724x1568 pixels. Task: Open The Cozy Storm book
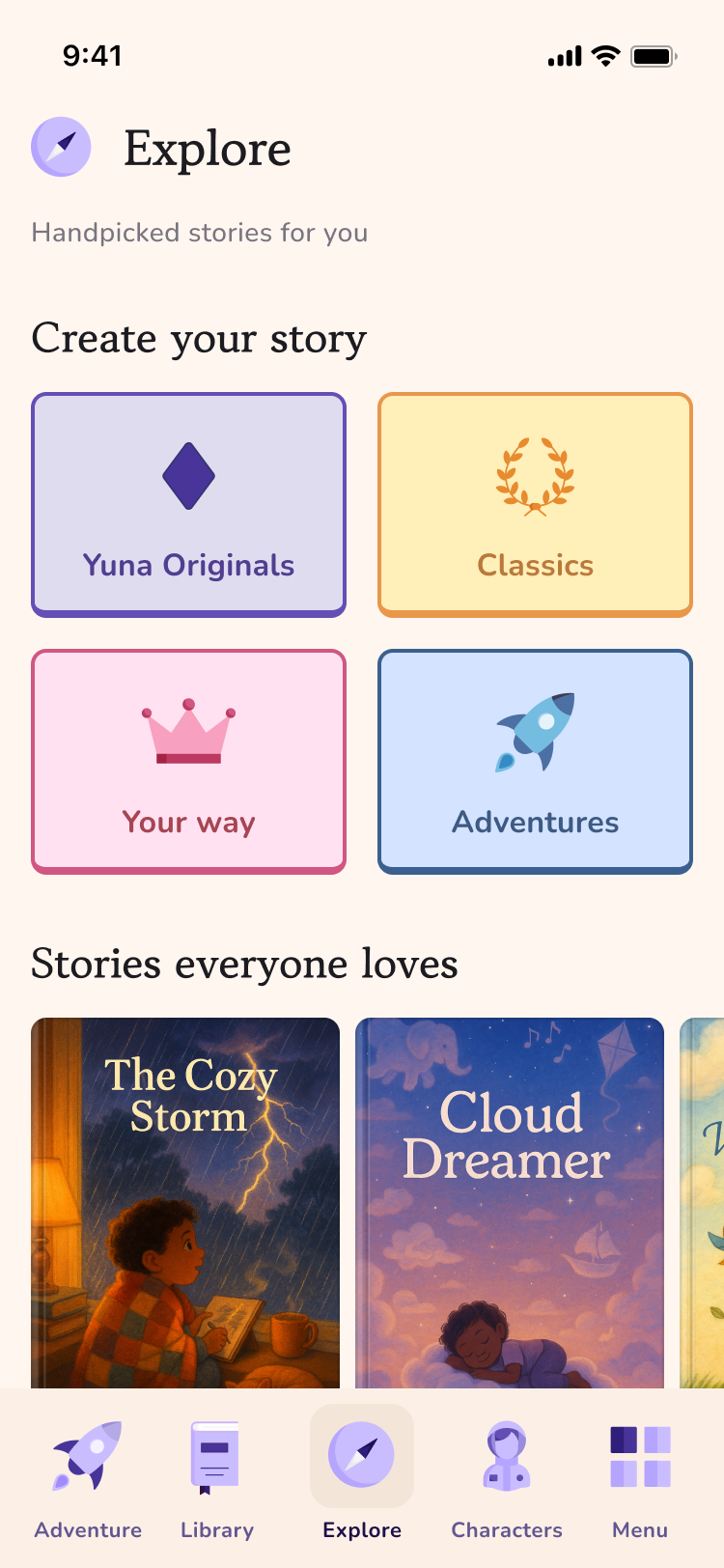click(x=185, y=1202)
